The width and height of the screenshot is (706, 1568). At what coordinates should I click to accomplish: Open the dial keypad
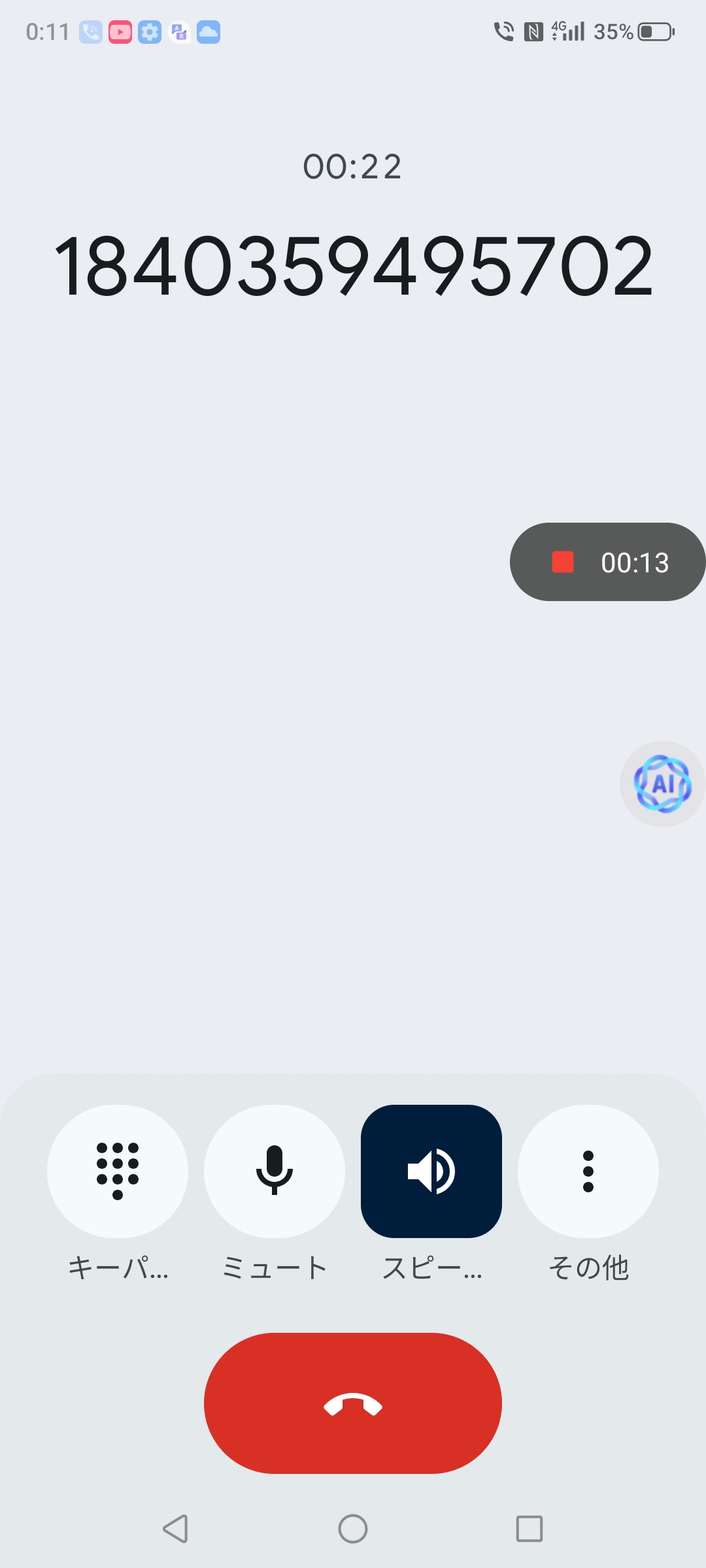[118, 1171]
